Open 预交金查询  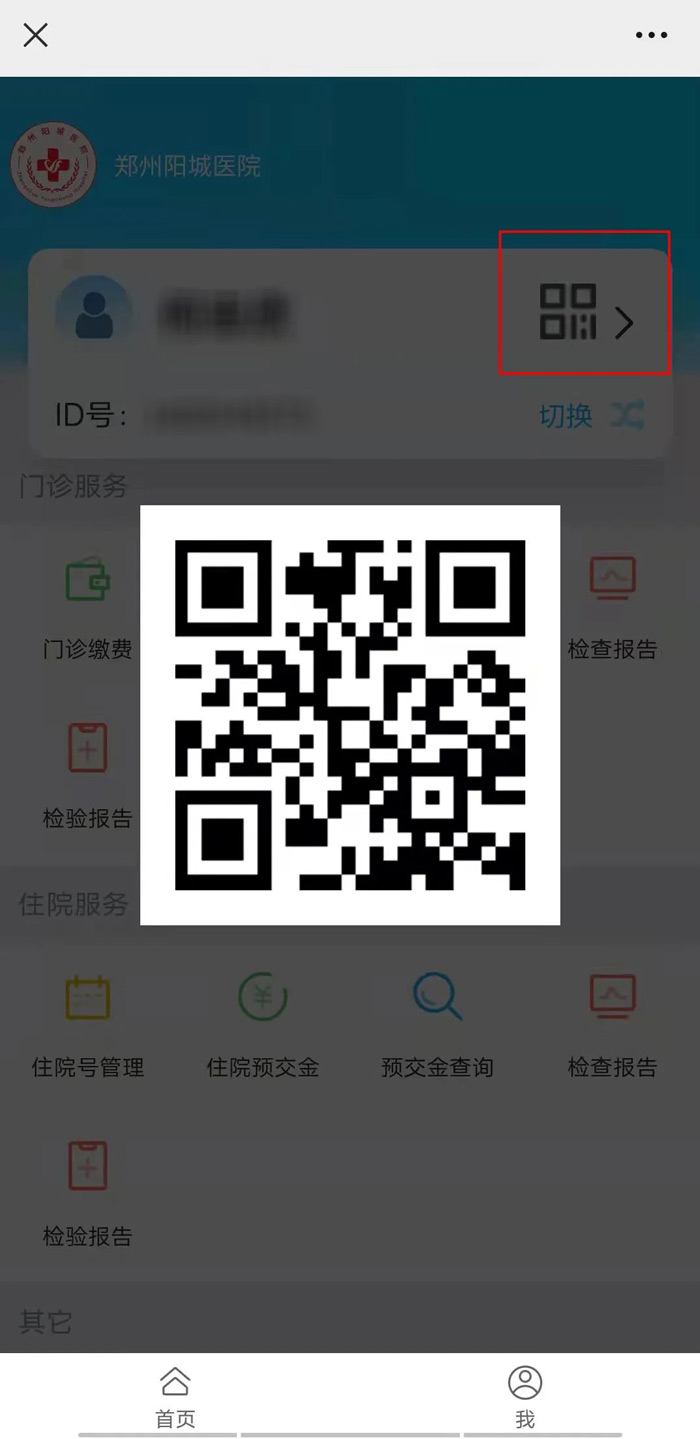click(437, 1024)
